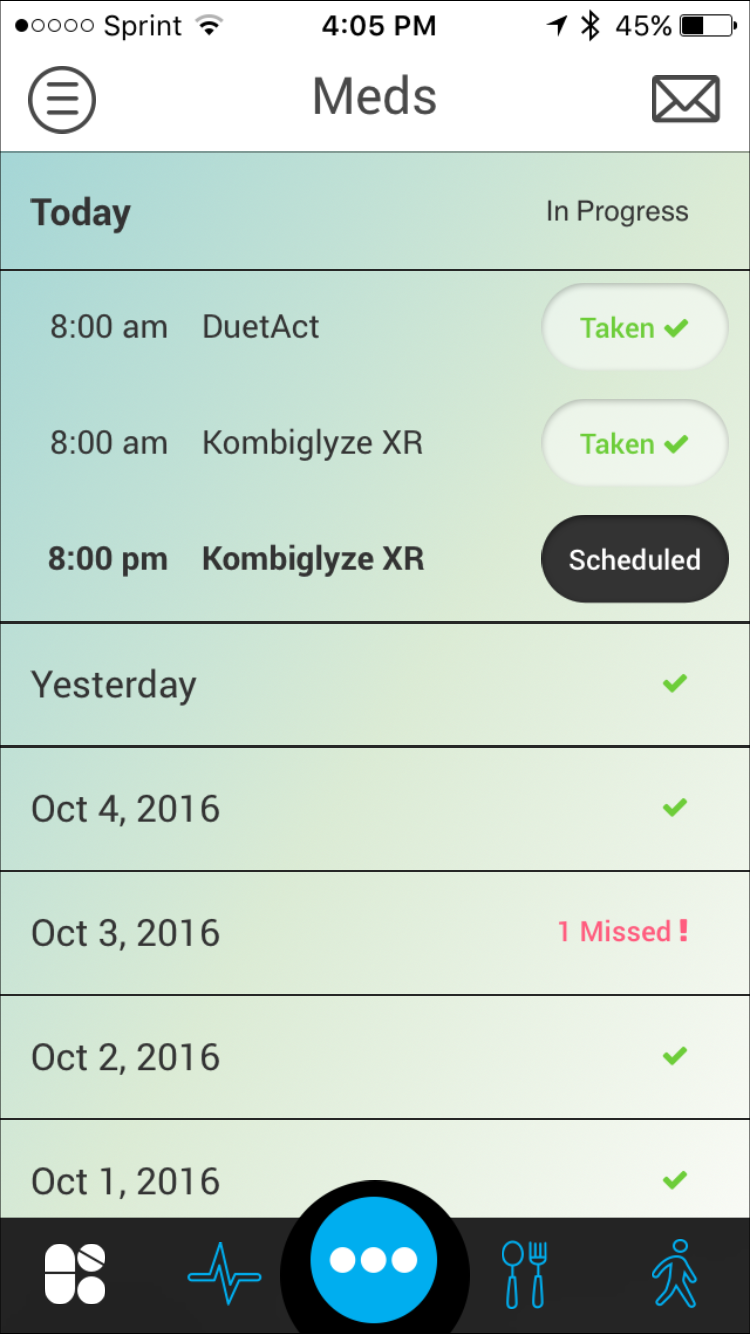Go to the food utensils tab
This screenshot has width=750, height=1334.
(x=524, y=1274)
